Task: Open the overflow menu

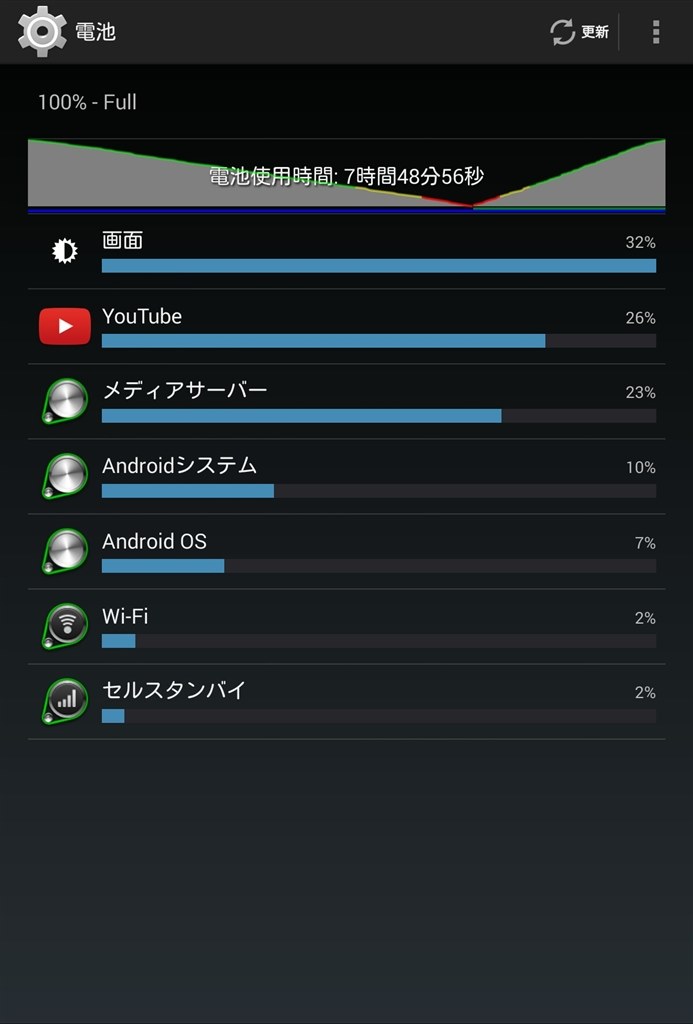Action: pos(655,32)
